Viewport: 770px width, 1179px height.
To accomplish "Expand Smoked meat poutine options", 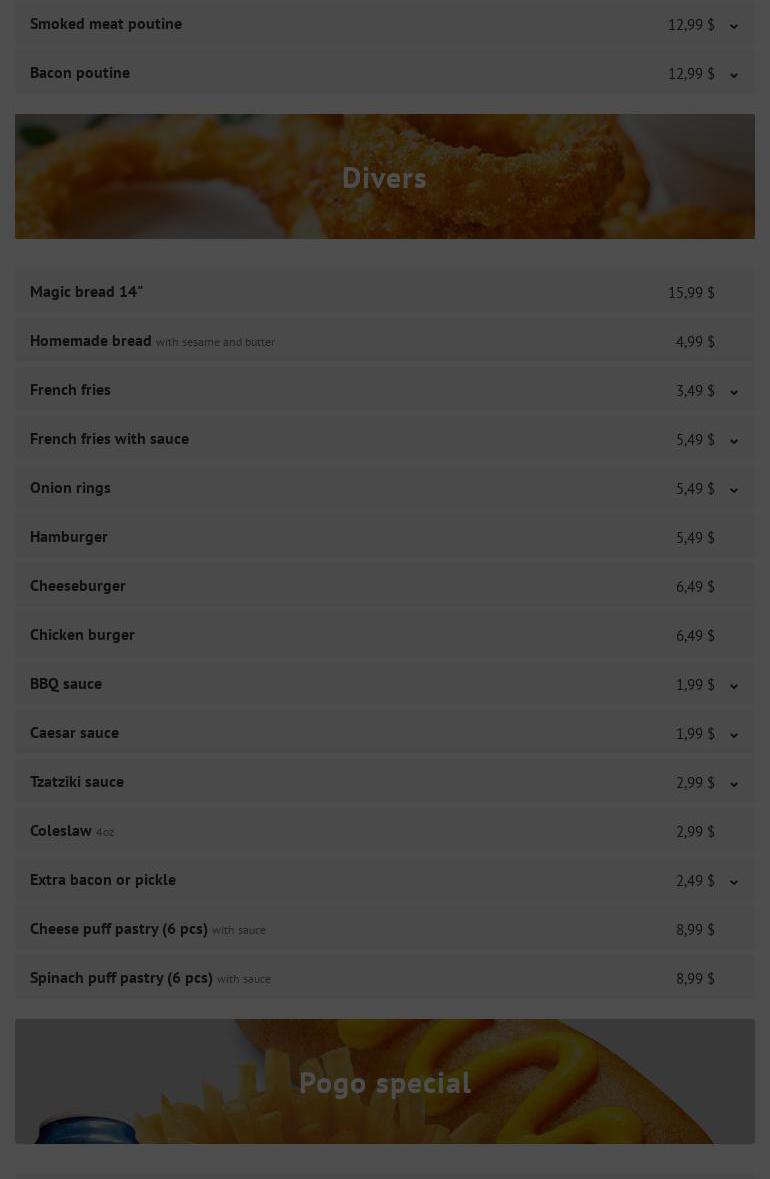I will pyautogui.click(x=733, y=26).
